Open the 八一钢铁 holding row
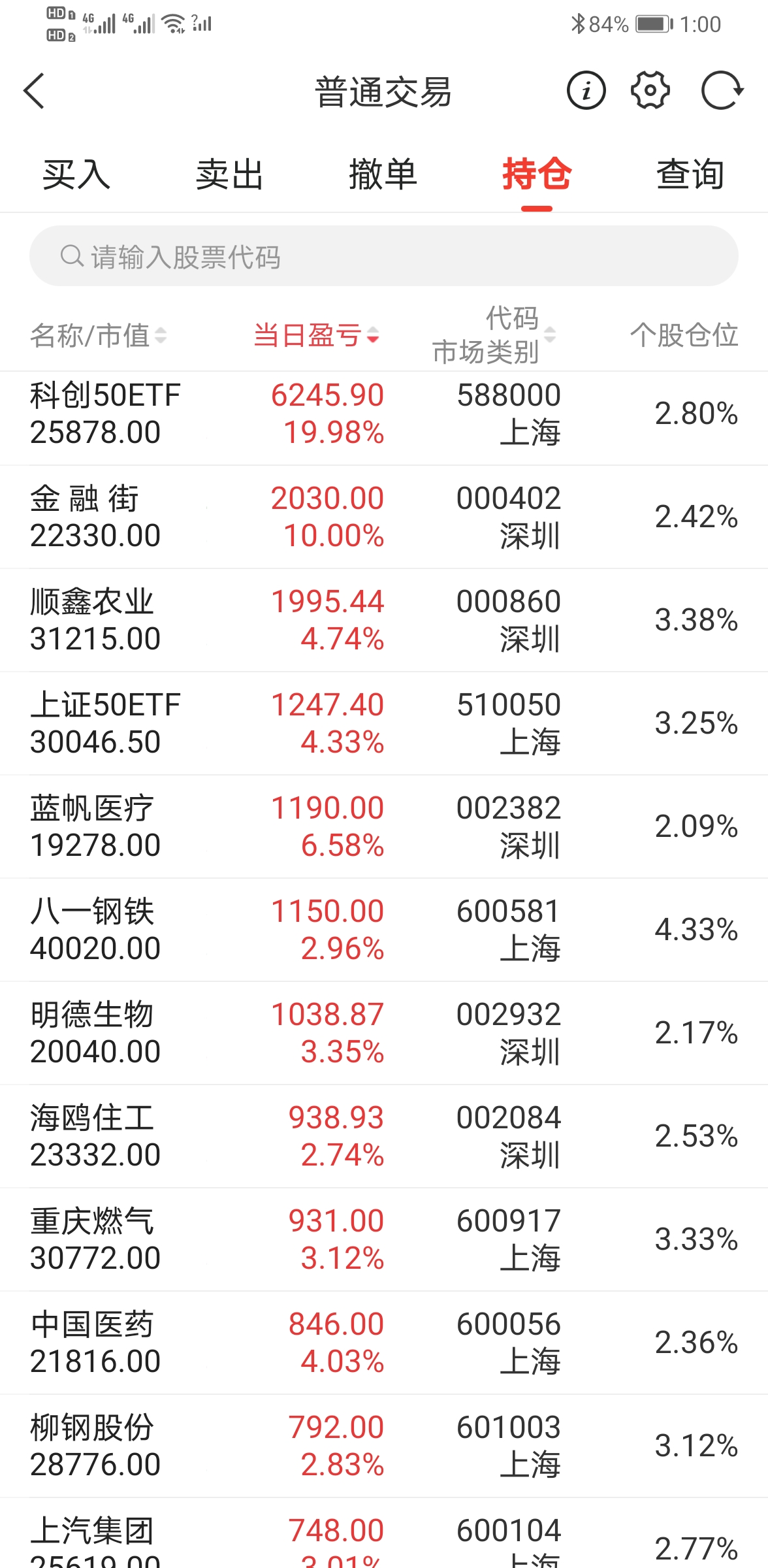 [x=384, y=930]
